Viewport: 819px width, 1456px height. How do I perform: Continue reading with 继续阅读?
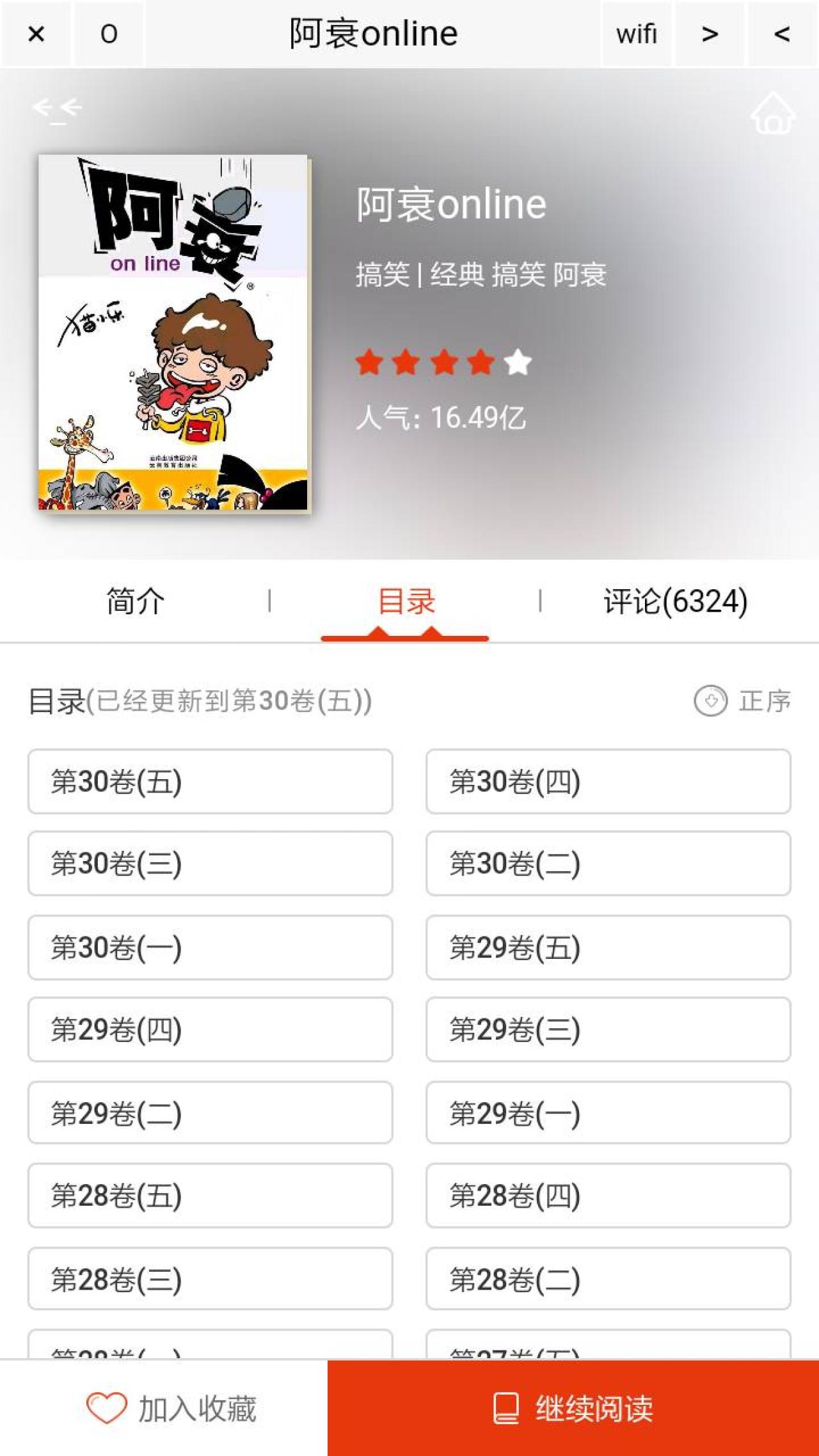(573, 1409)
